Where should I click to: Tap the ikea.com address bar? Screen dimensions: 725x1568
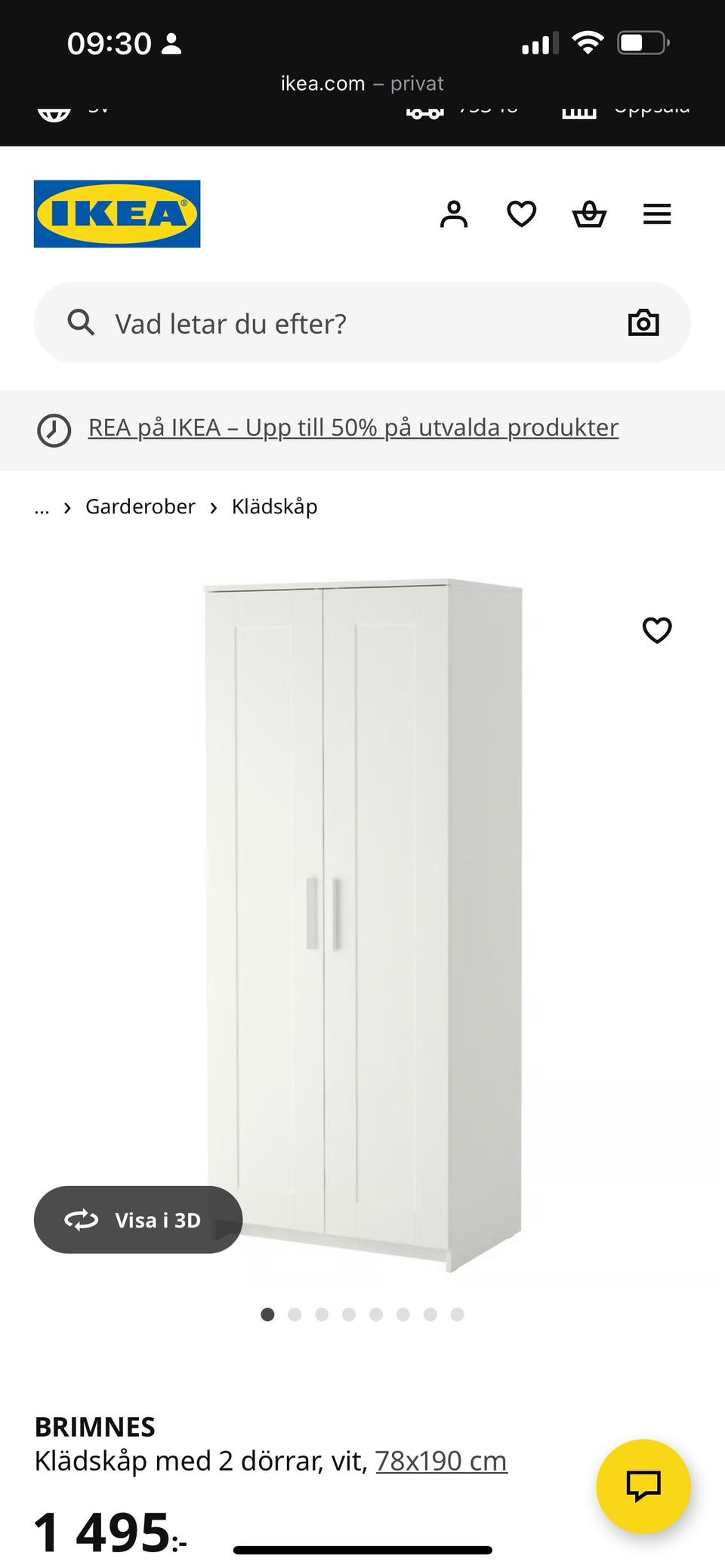click(362, 83)
